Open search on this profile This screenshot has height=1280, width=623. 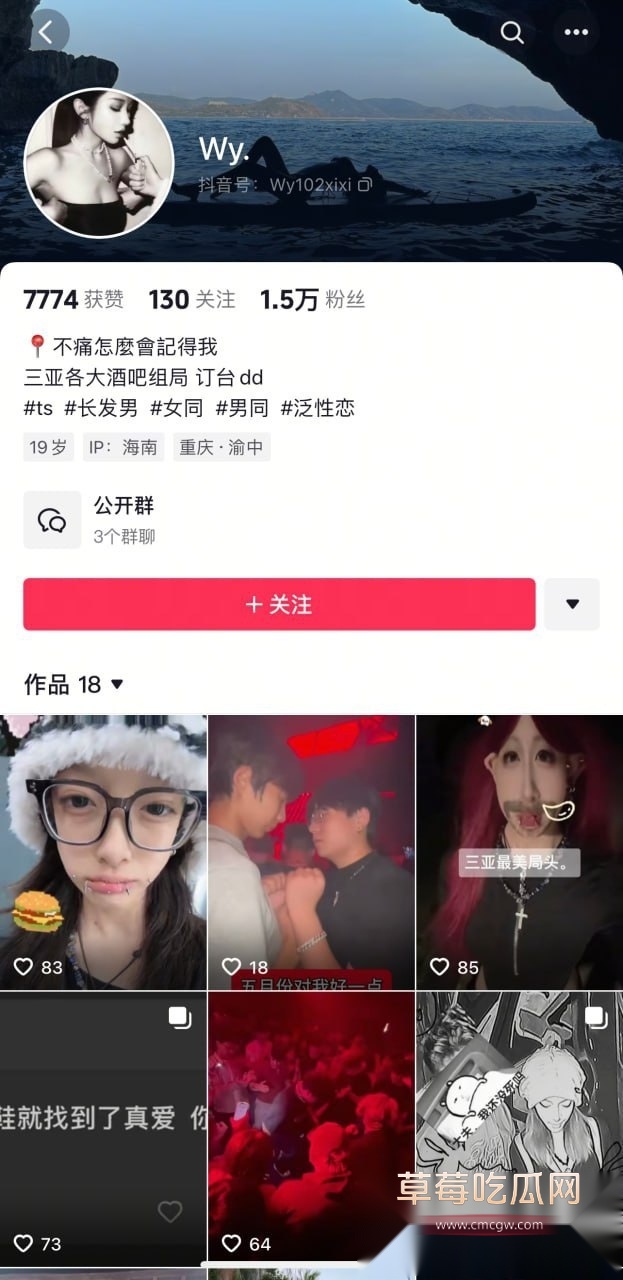coord(512,32)
